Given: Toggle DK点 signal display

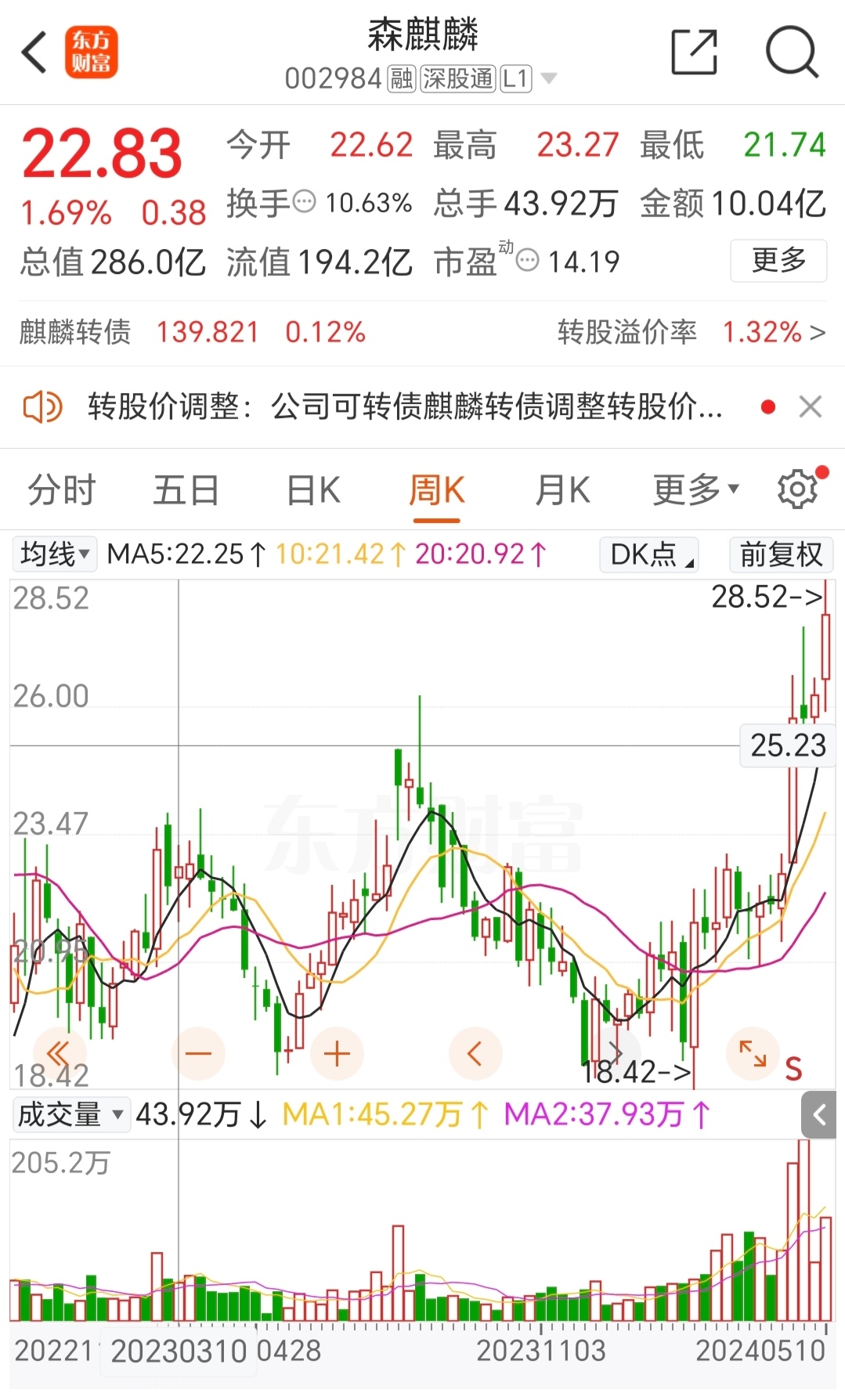Looking at the screenshot, I should 648,554.
